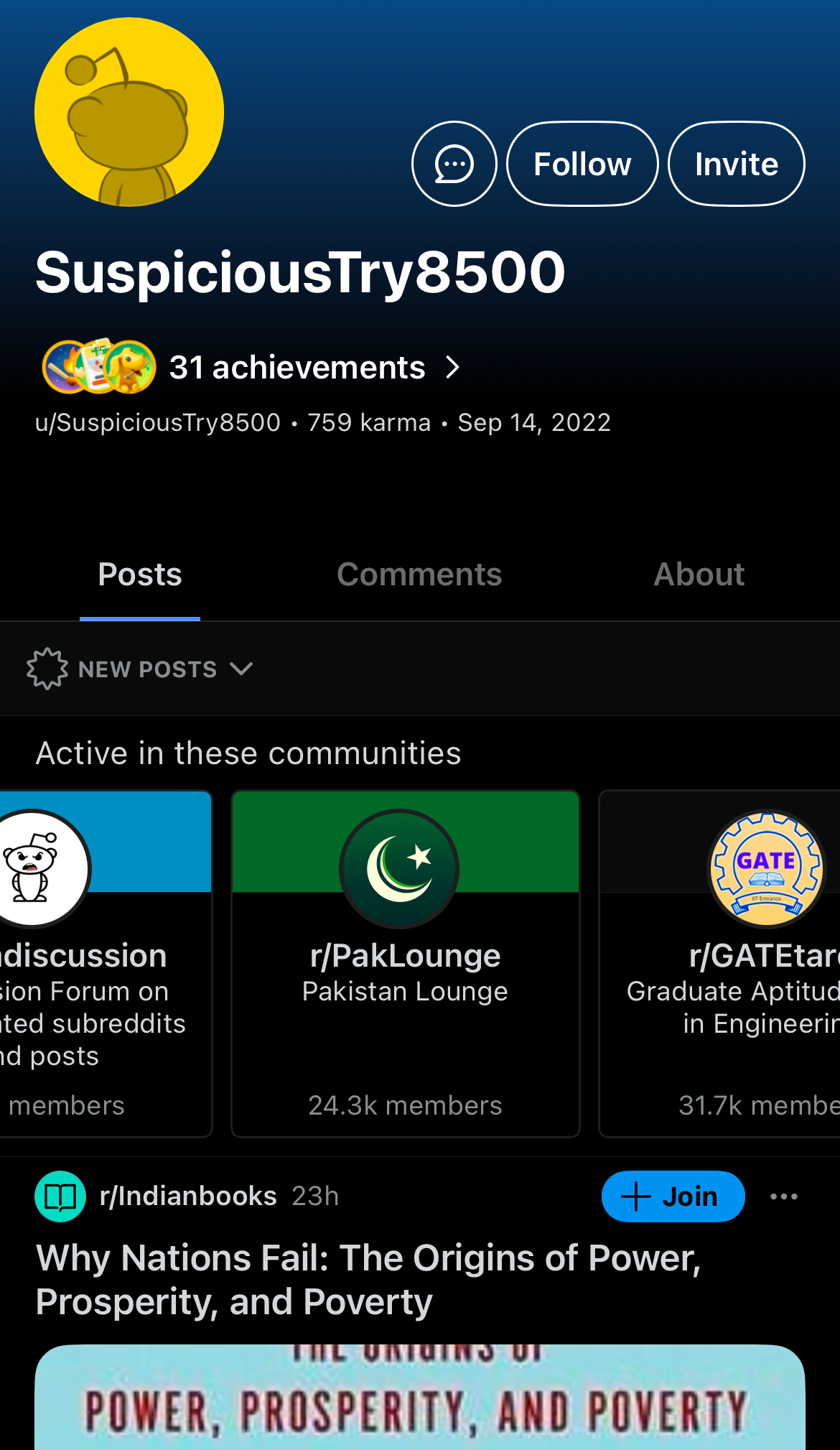Image resolution: width=840 pixels, height=1450 pixels.
Task: Expand the New Posts sort dropdown
Action: click(x=140, y=669)
